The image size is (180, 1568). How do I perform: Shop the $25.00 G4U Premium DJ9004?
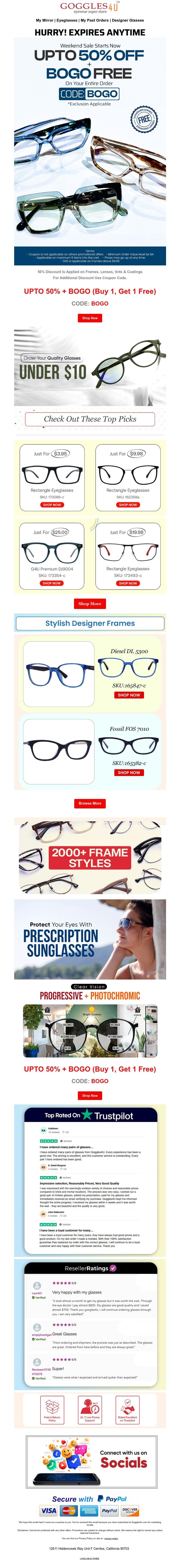[52, 583]
